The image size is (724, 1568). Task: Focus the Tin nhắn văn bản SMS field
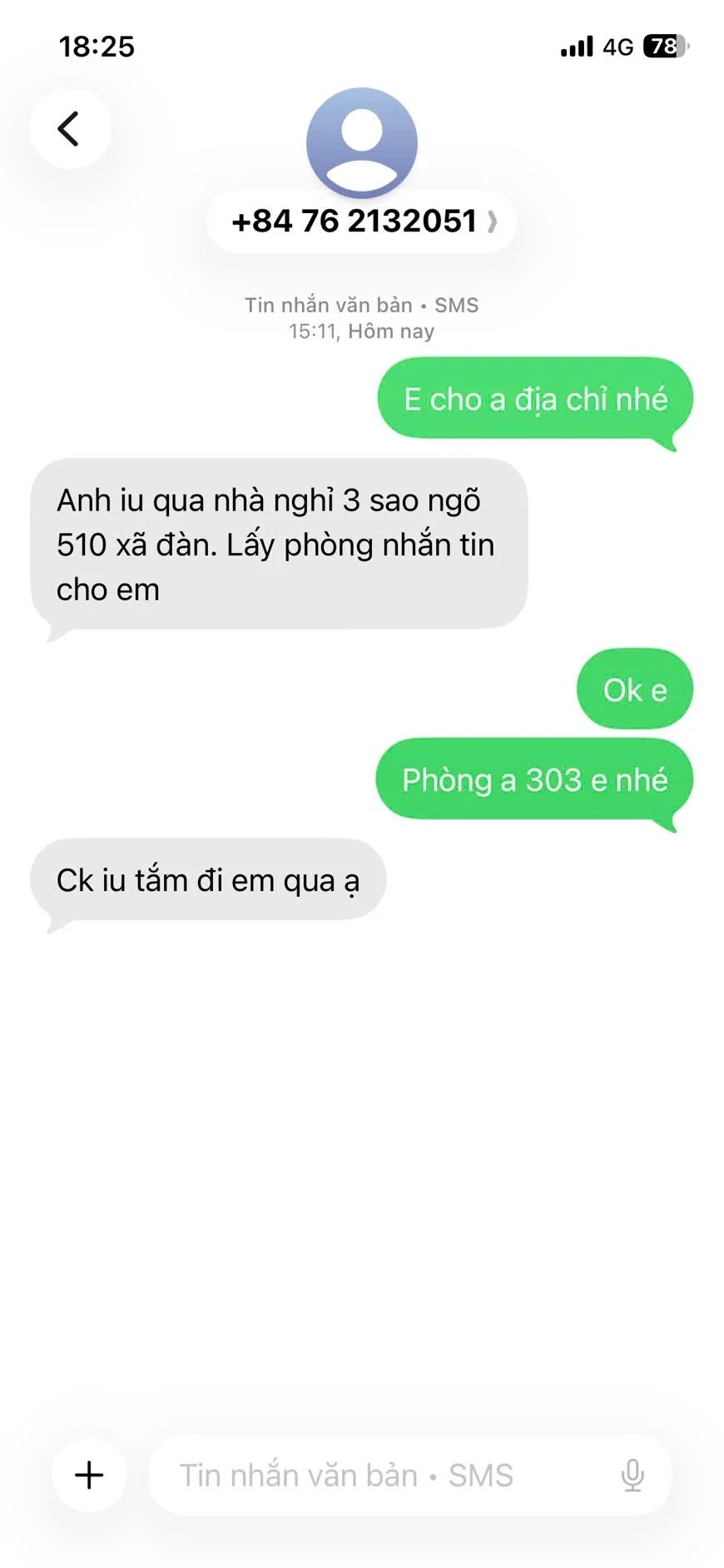pyautogui.click(x=374, y=1475)
